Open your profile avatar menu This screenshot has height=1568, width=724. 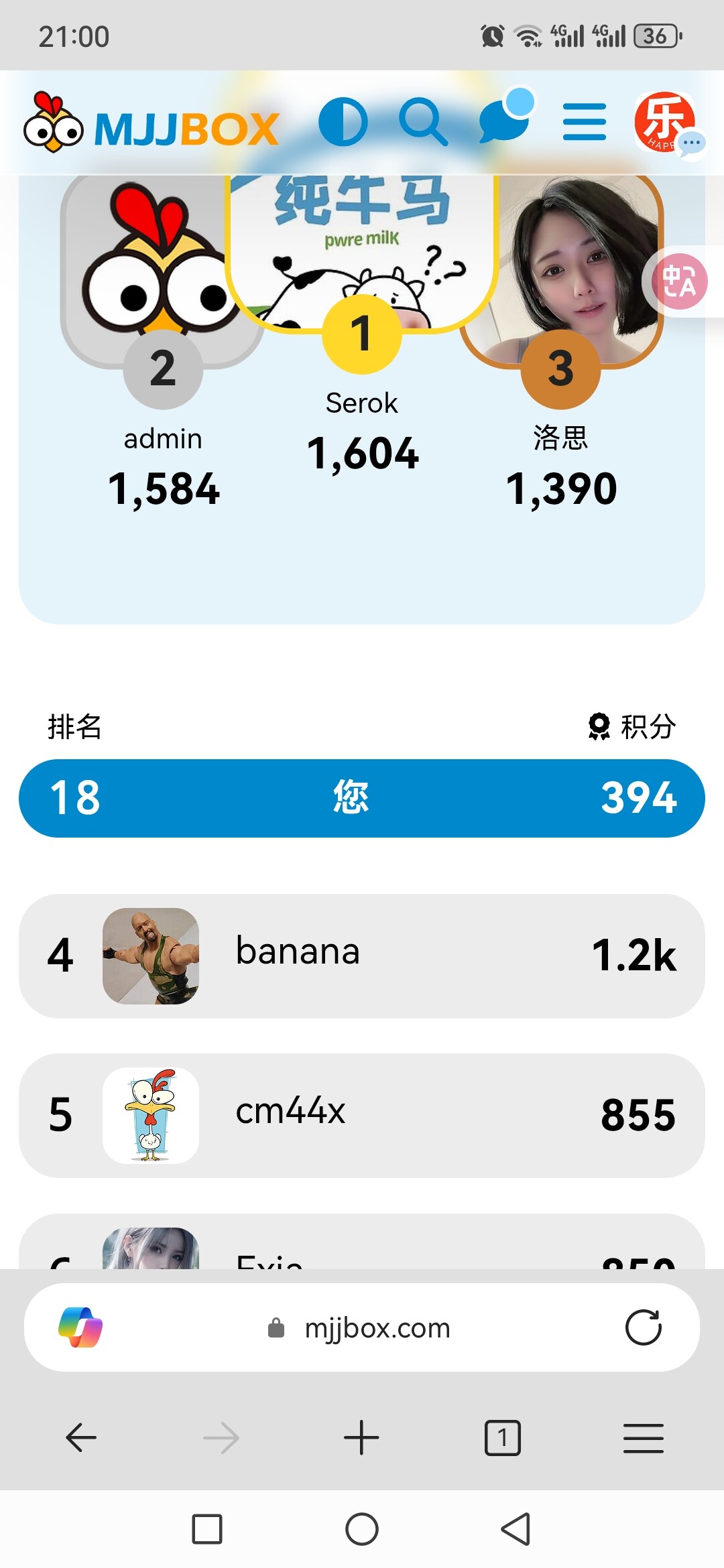[x=665, y=121]
